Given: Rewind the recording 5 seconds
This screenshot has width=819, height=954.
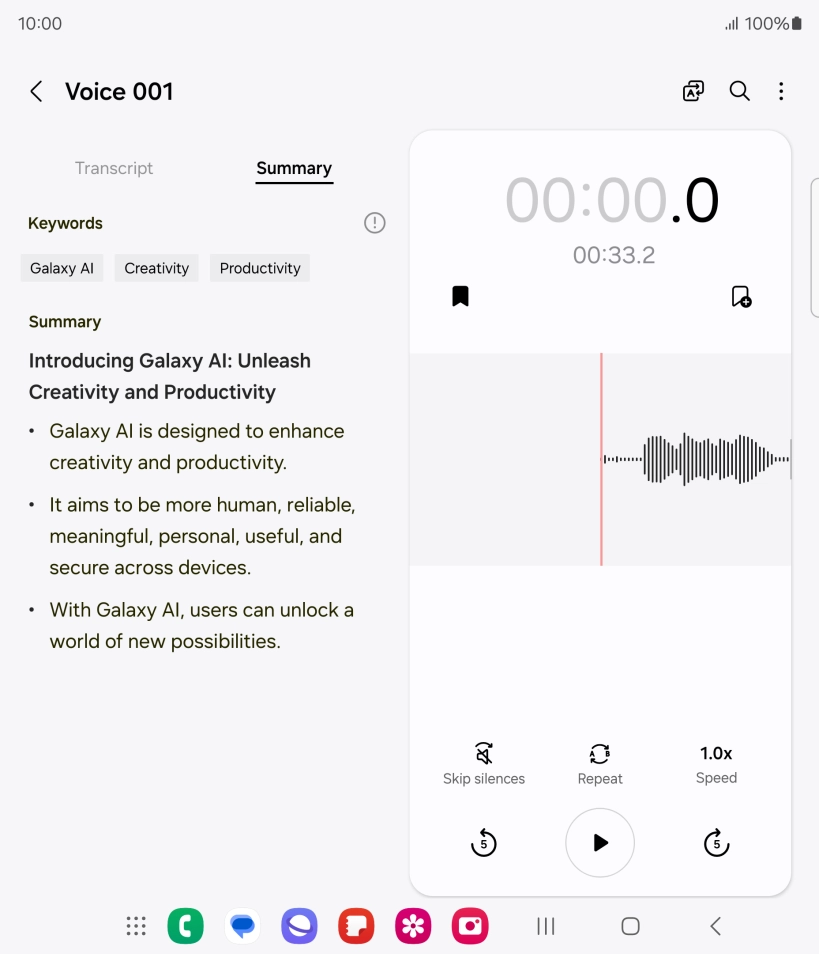Looking at the screenshot, I should (x=484, y=843).
